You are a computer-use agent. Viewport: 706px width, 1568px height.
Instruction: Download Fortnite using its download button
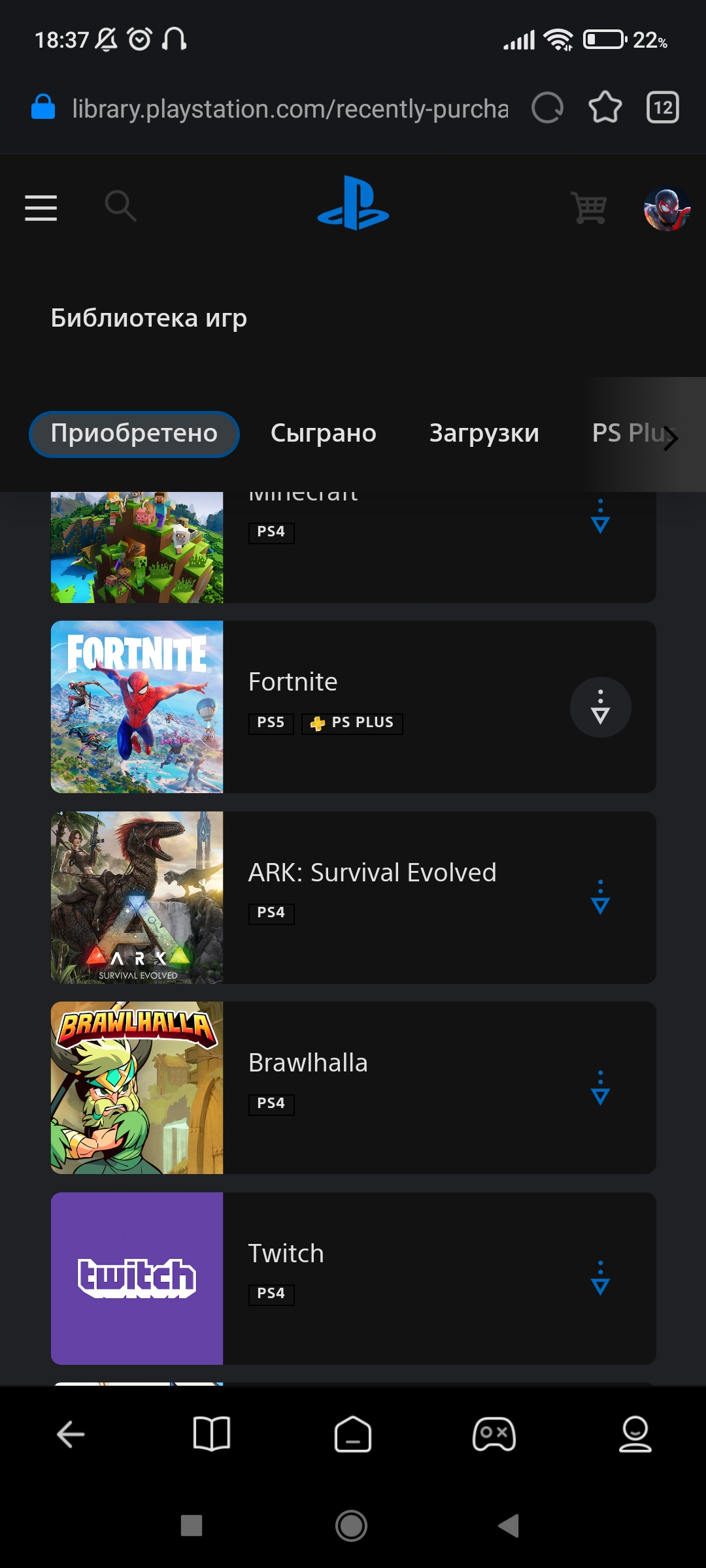coord(600,707)
